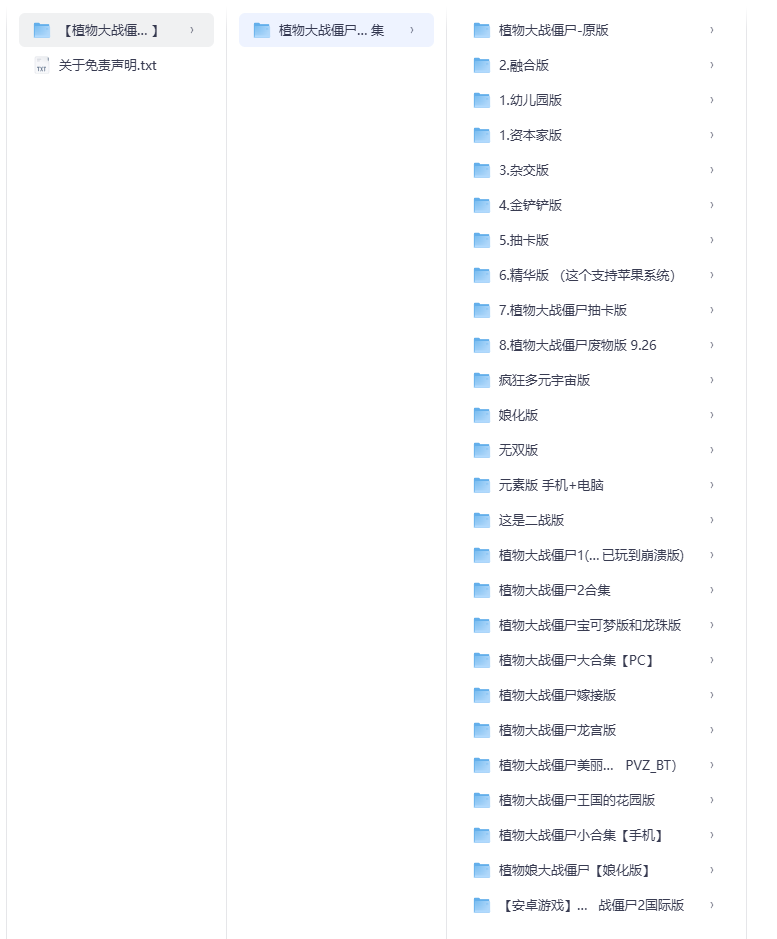
Task: Open the 植物大战僵尸大合集【PC】 folder
Action: [x=576, y=660]
